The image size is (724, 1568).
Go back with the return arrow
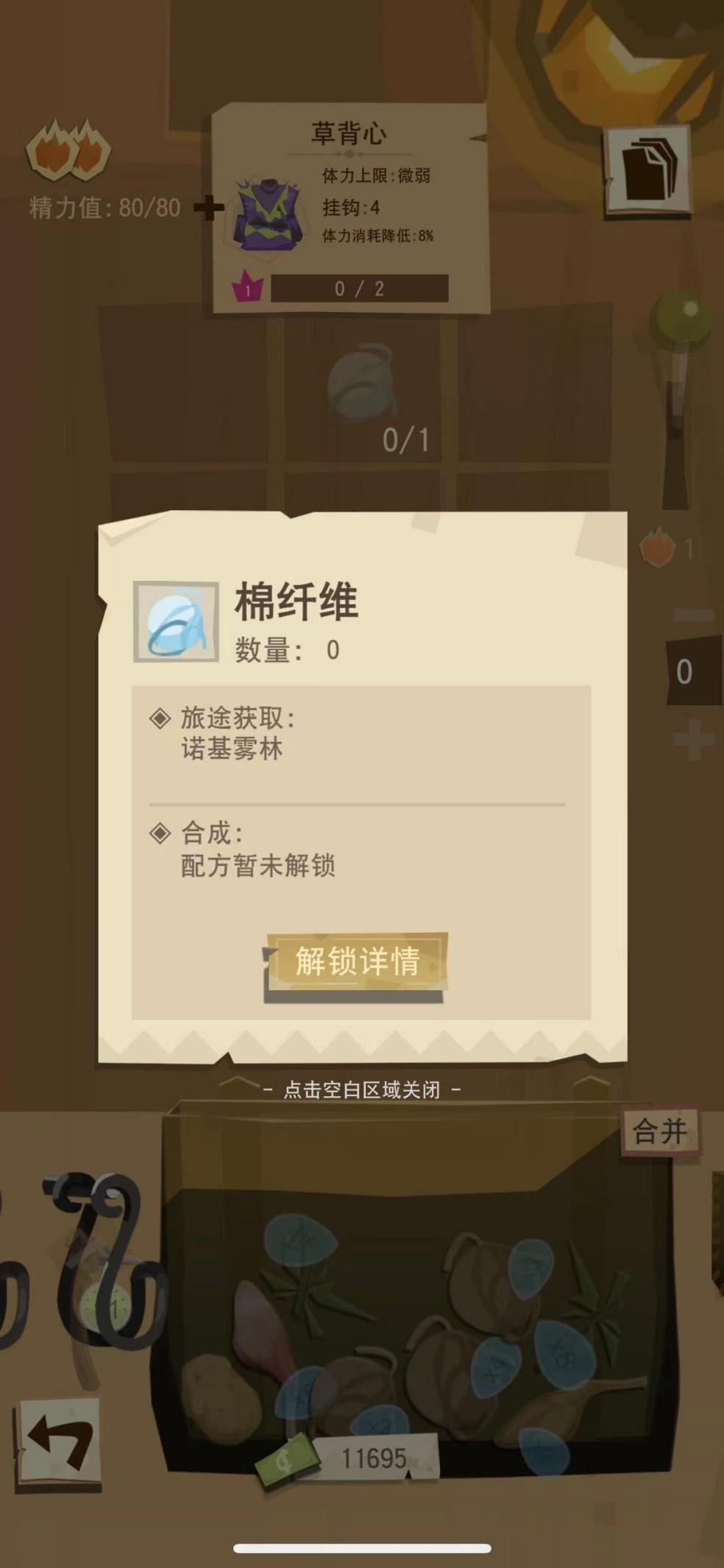(x=60, y=1440)
